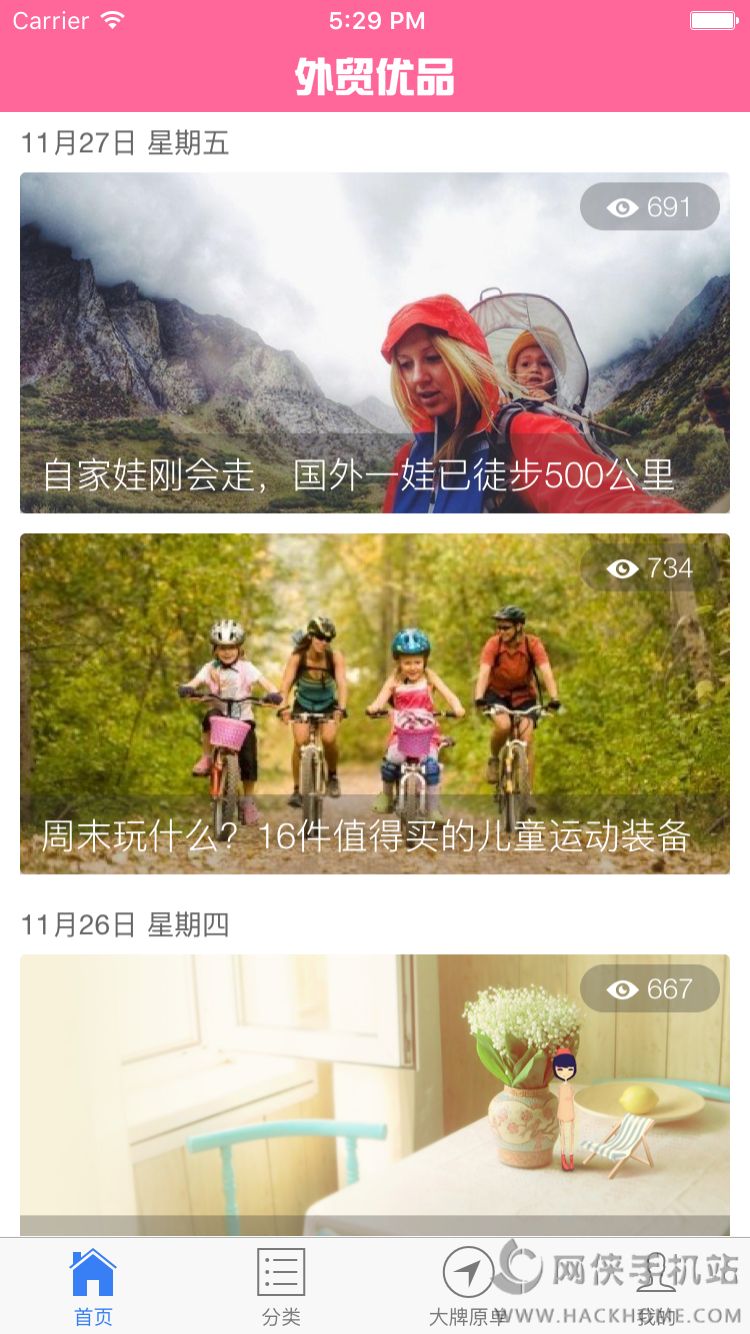Open the November 26 article with flower vase
The width and height of the screenshot is (750, 1334).
375,1095
